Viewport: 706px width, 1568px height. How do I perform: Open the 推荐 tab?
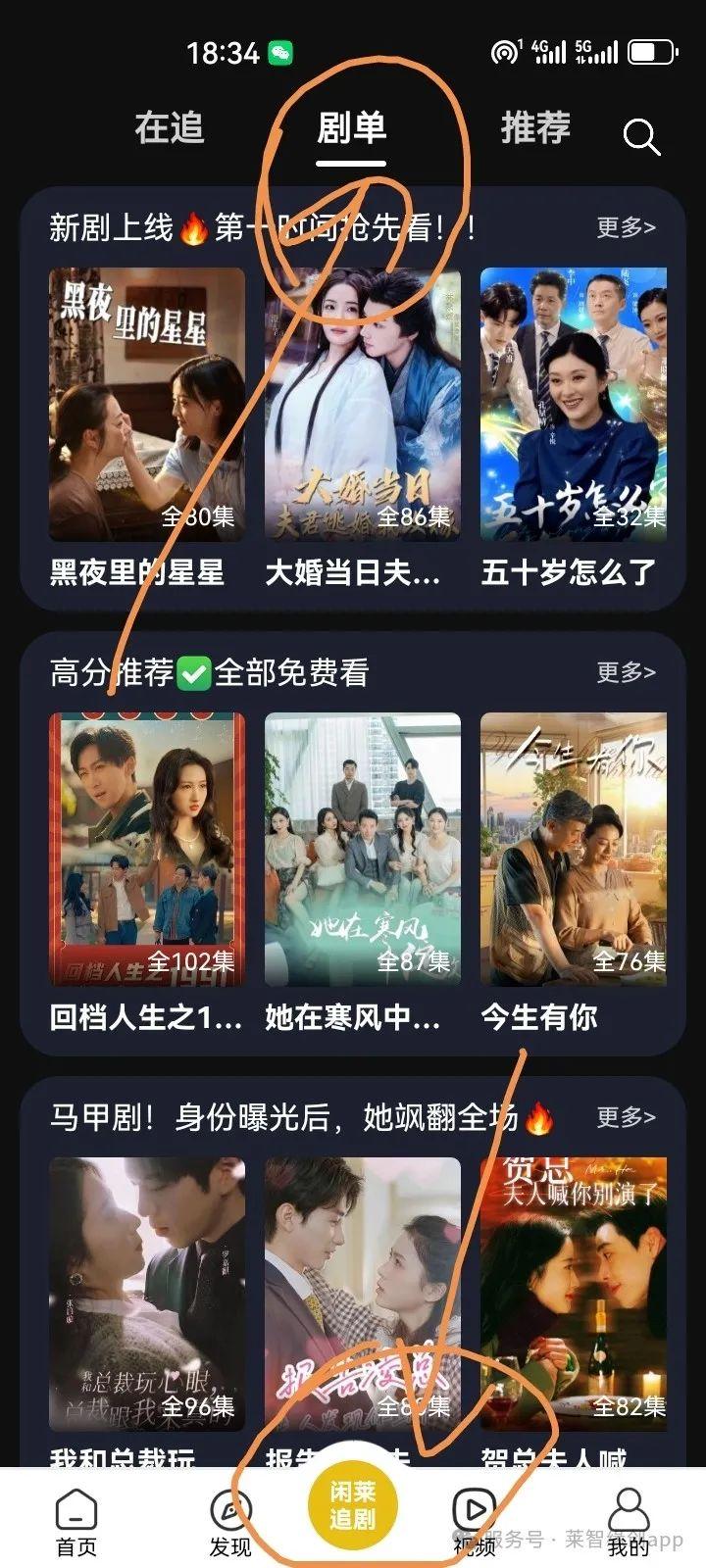click(532, 128)
